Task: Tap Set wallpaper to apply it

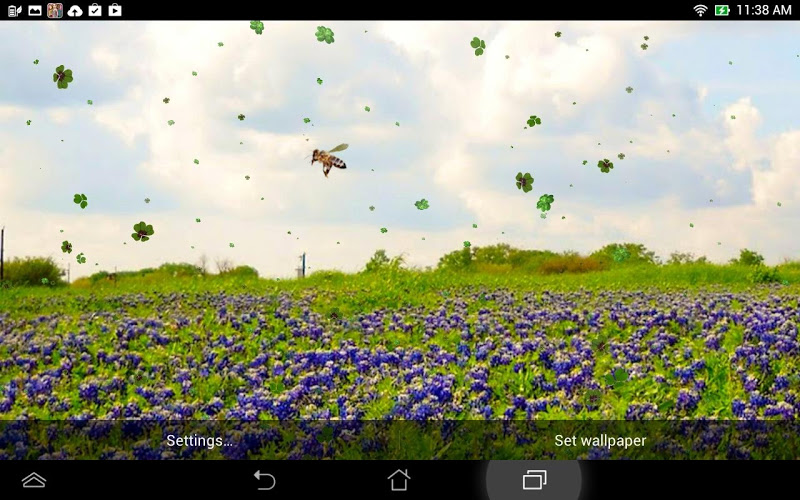Action: click(x=600, y=440)
